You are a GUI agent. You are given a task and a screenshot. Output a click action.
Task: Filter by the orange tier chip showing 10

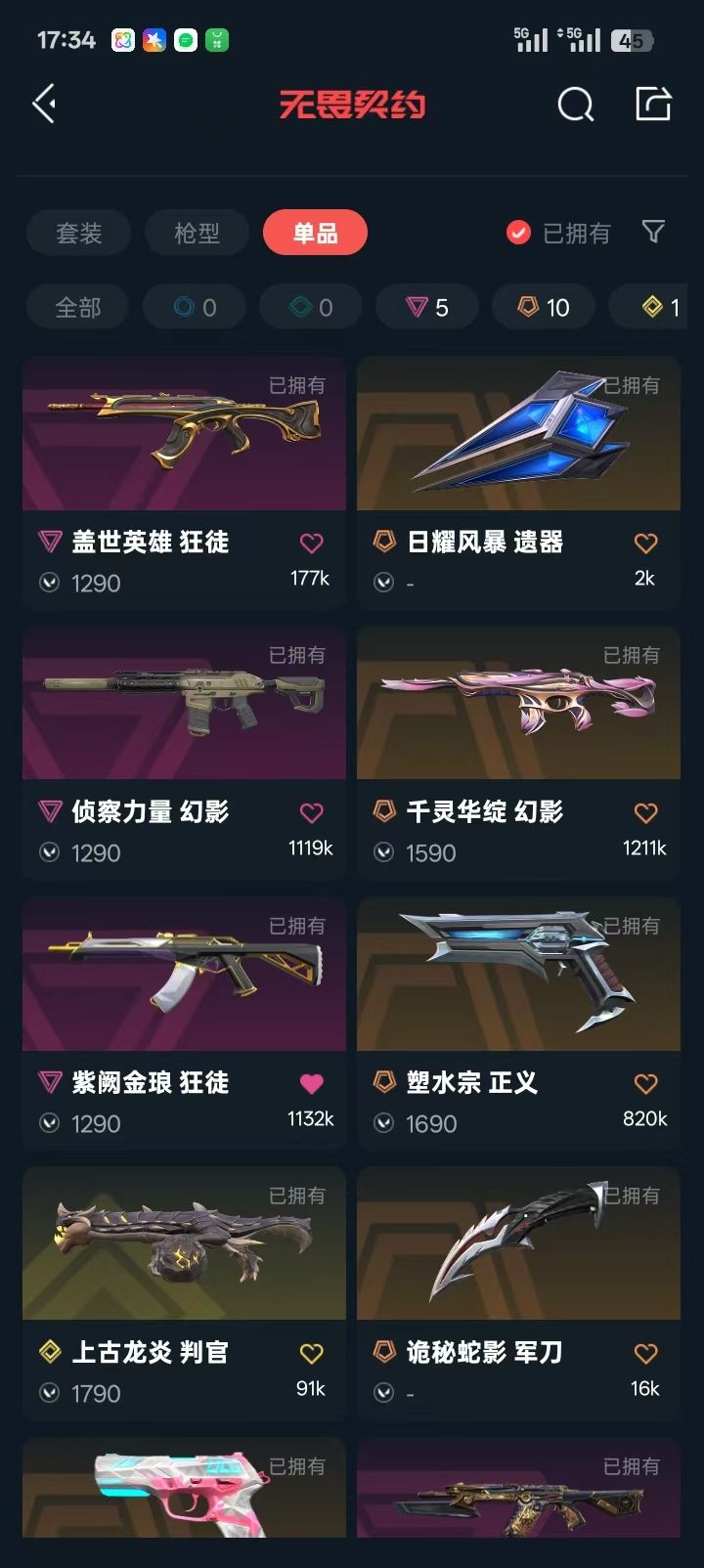click(x=544, y=308)
